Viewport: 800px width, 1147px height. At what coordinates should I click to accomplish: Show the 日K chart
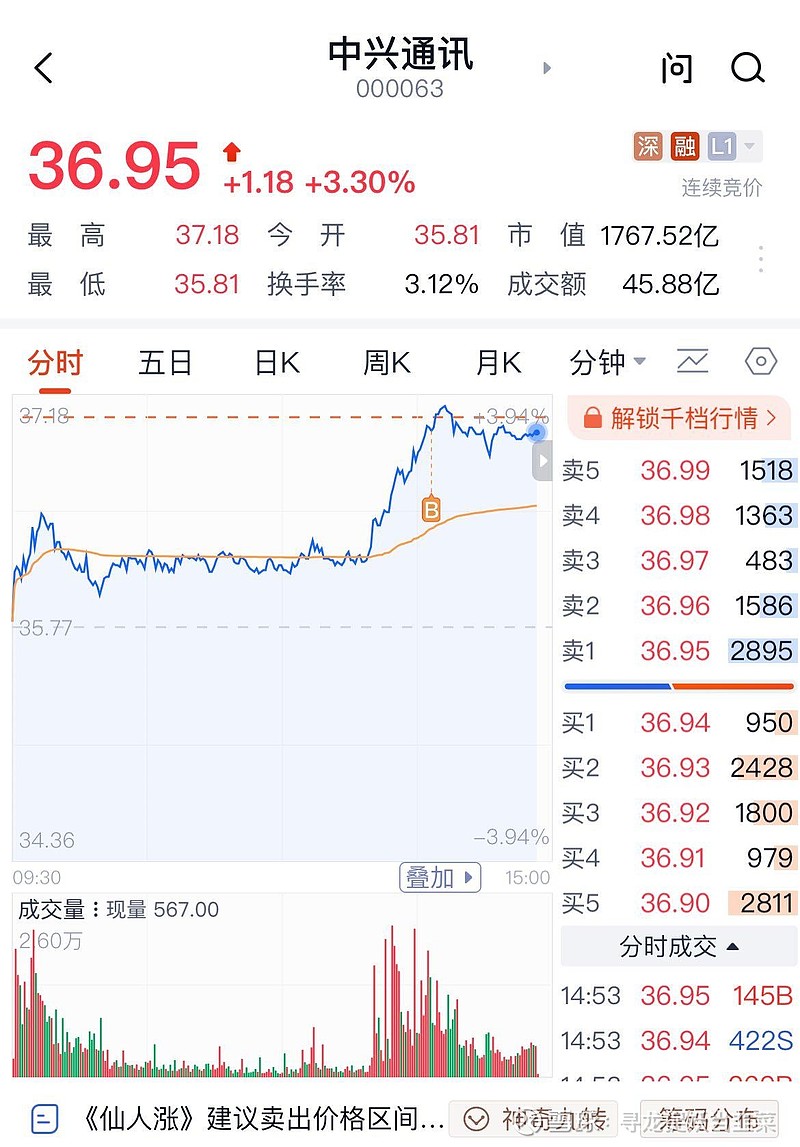277,362
